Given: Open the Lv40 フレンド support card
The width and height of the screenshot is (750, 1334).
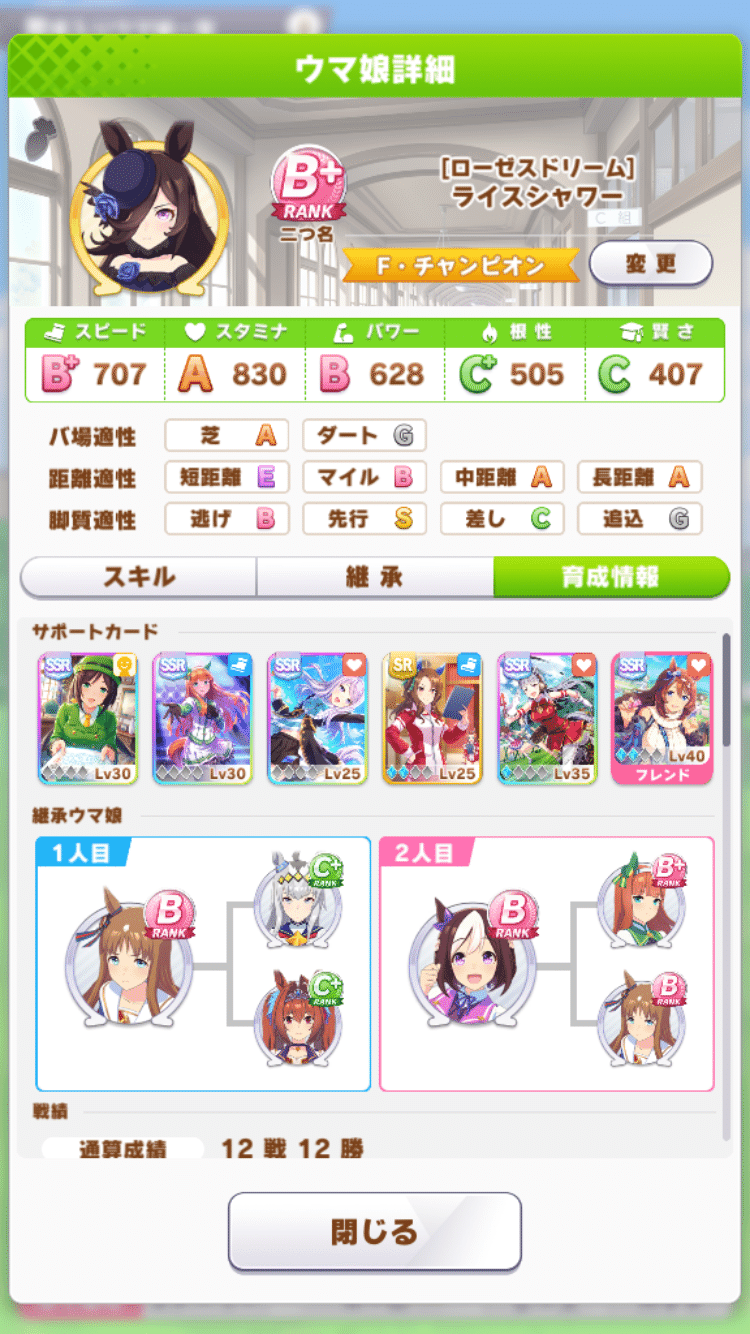Looking at the screenshot, I should click(662, 718).
